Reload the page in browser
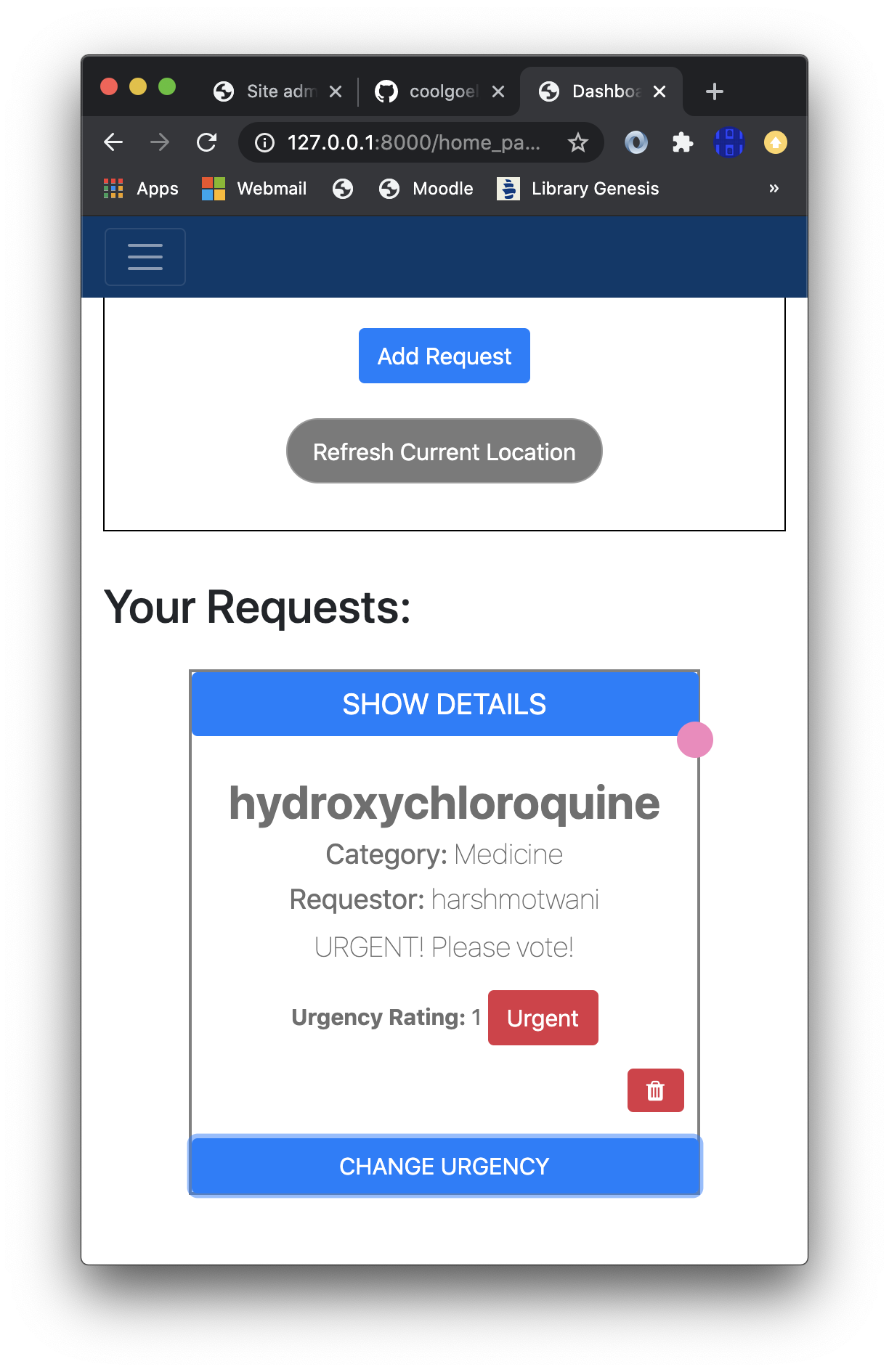This screenshot has height=1372, width=889. (x=207, y=142)
